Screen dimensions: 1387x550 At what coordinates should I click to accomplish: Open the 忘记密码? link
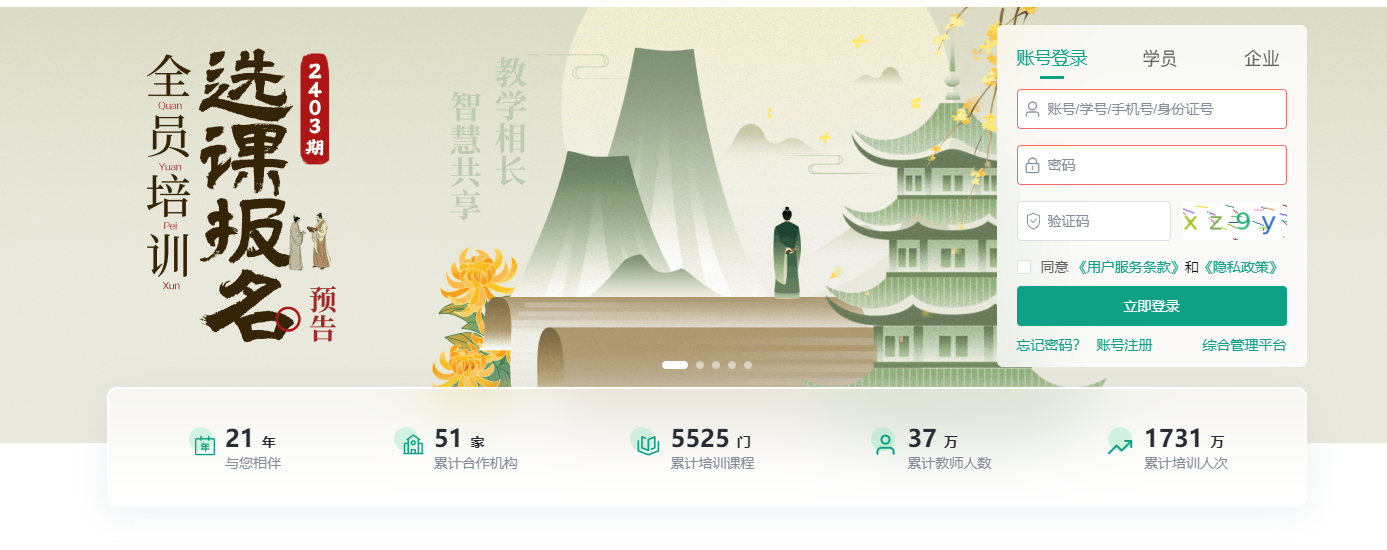point(1048,345)
